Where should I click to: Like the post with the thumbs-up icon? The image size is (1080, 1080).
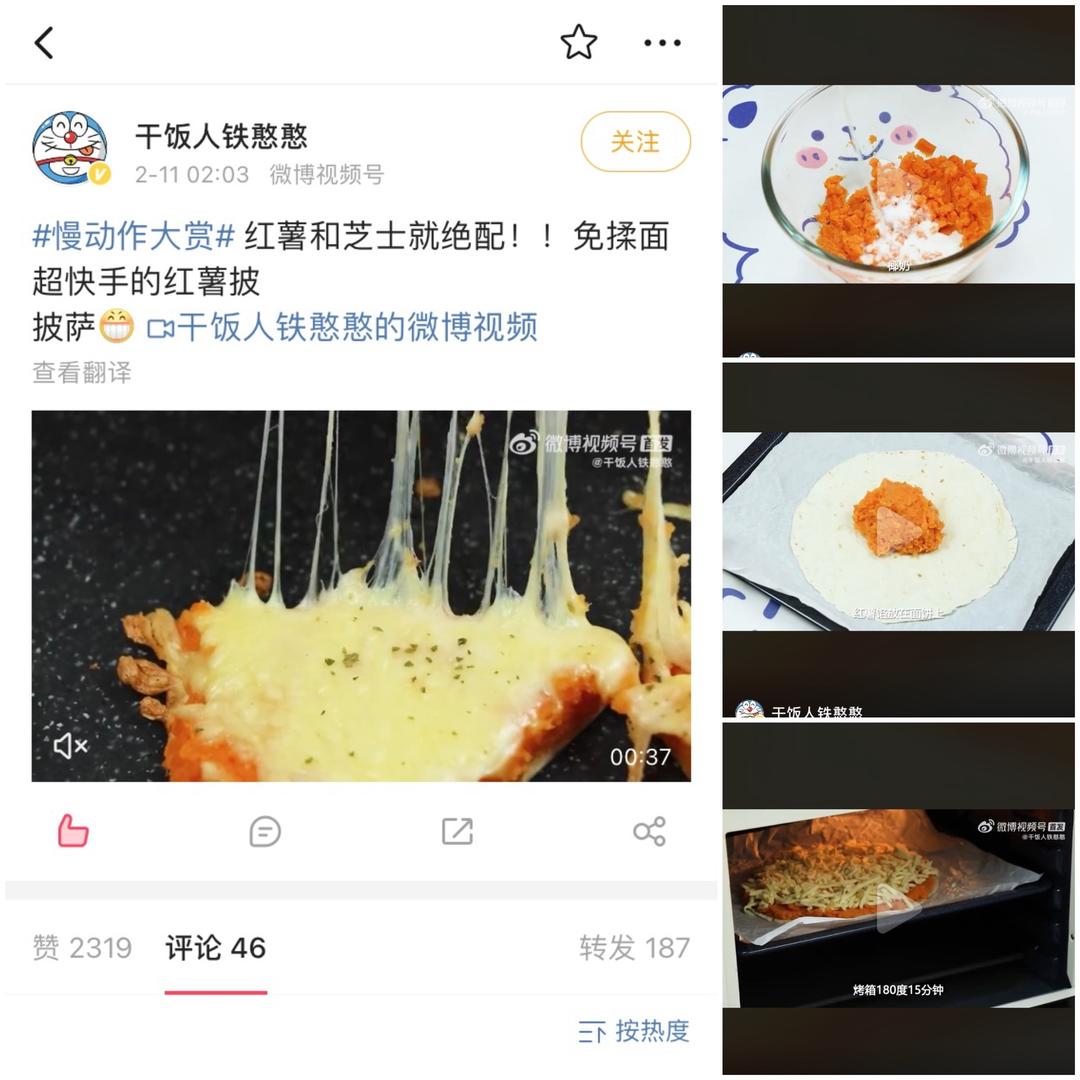click(72, 831)
